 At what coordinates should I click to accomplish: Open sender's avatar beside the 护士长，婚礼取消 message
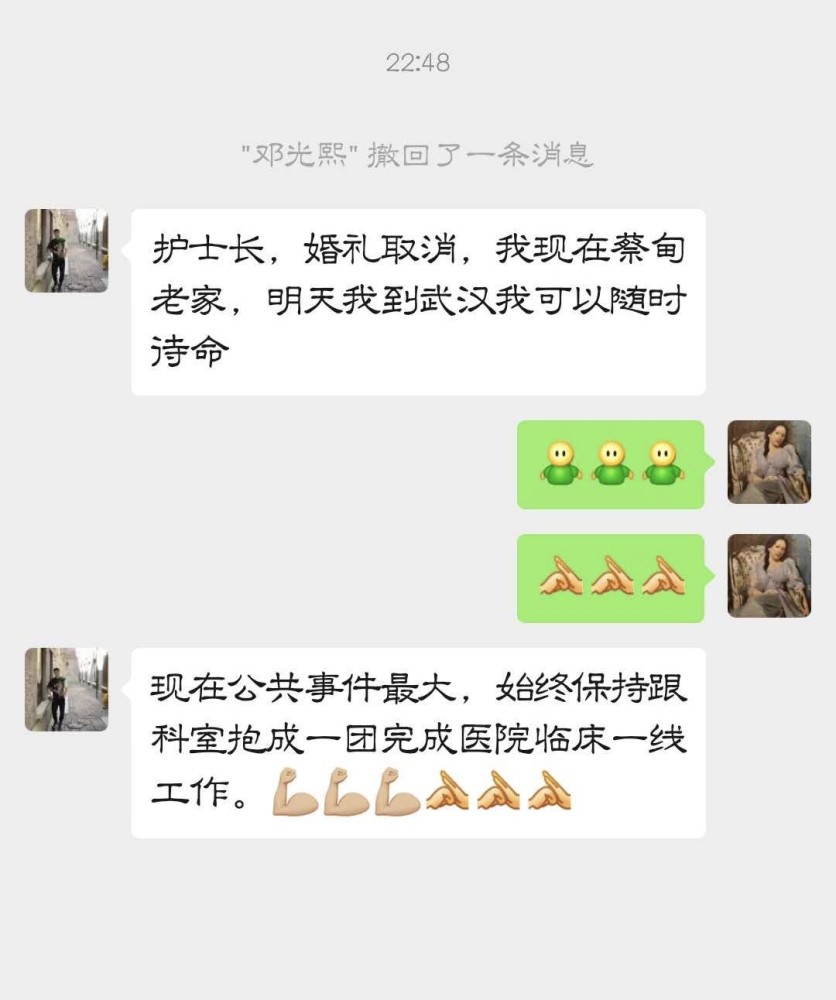(66, 250)
